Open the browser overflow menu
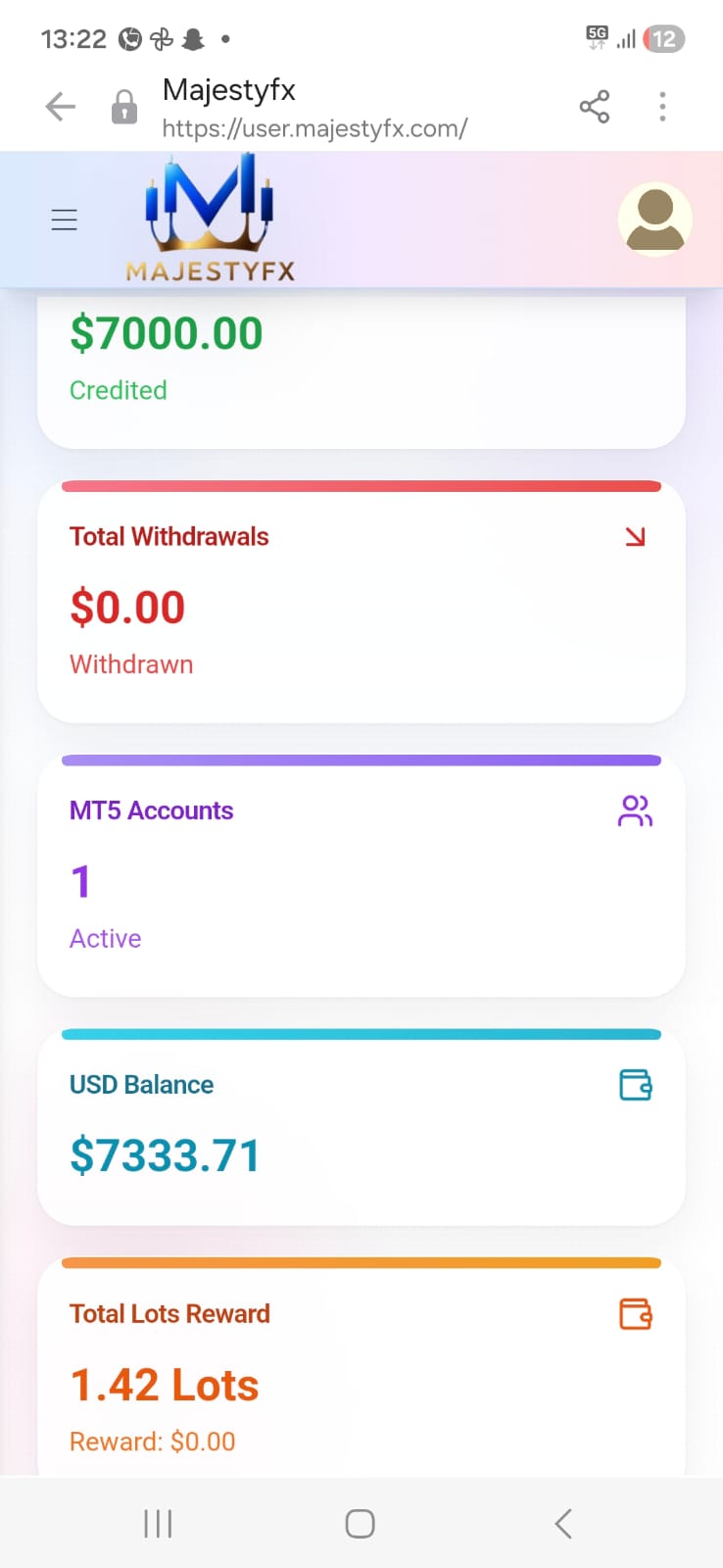The height and width of the screenshot is (1568, 723). coord(663,107)
